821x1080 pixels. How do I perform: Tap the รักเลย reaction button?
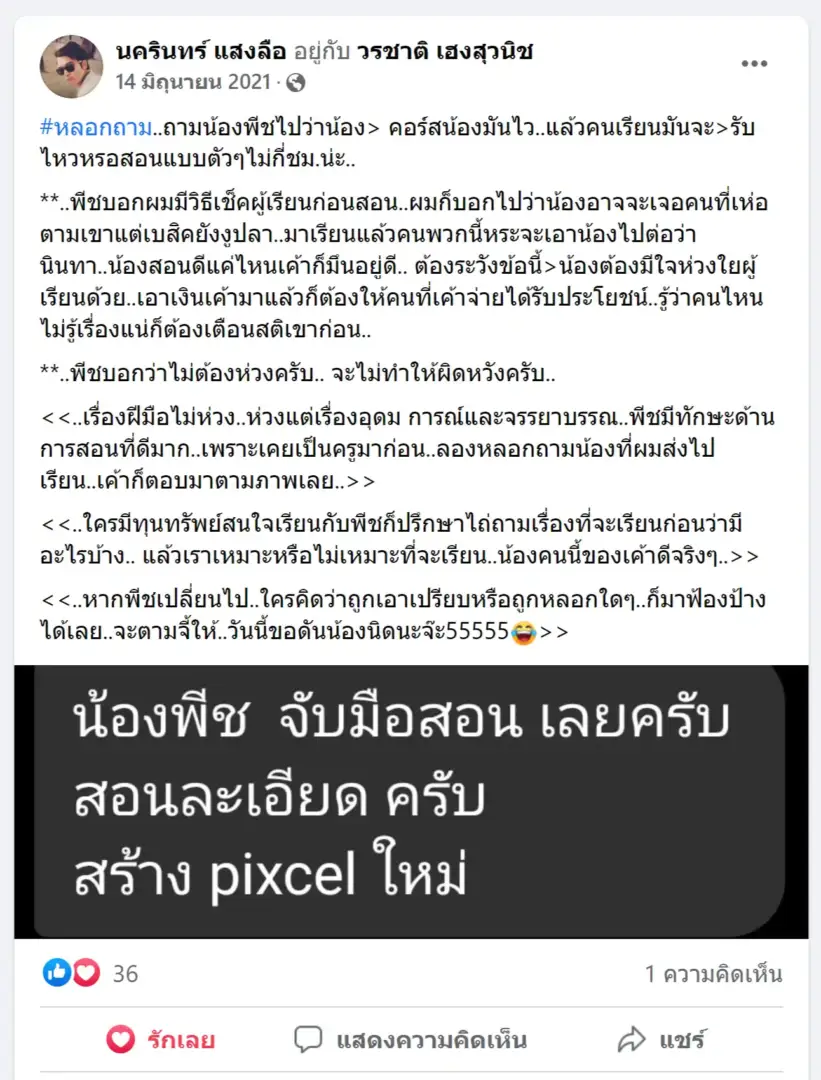click(x=162, y=1040)
